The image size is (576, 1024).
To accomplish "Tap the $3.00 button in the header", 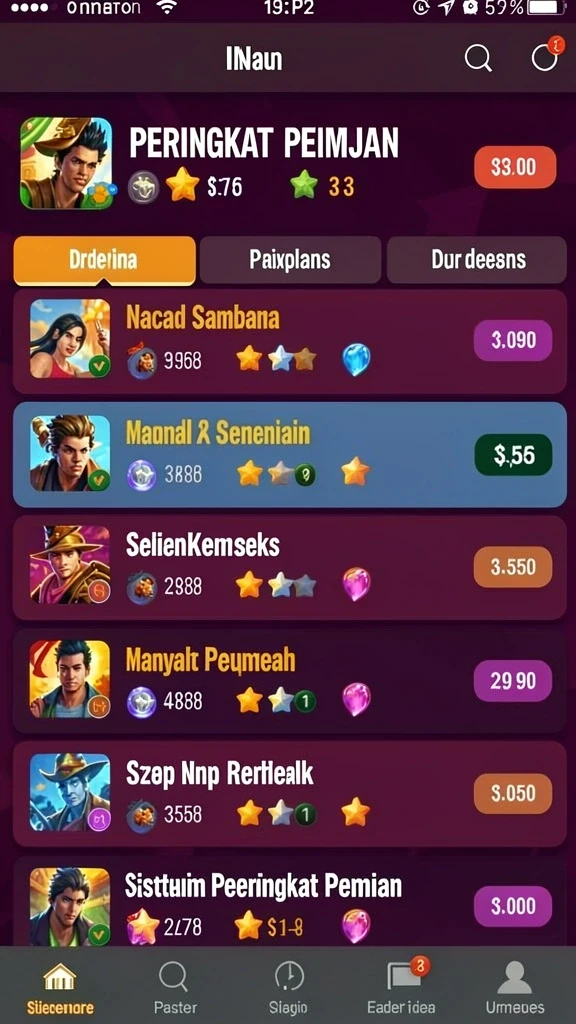I will coord(515,167).
